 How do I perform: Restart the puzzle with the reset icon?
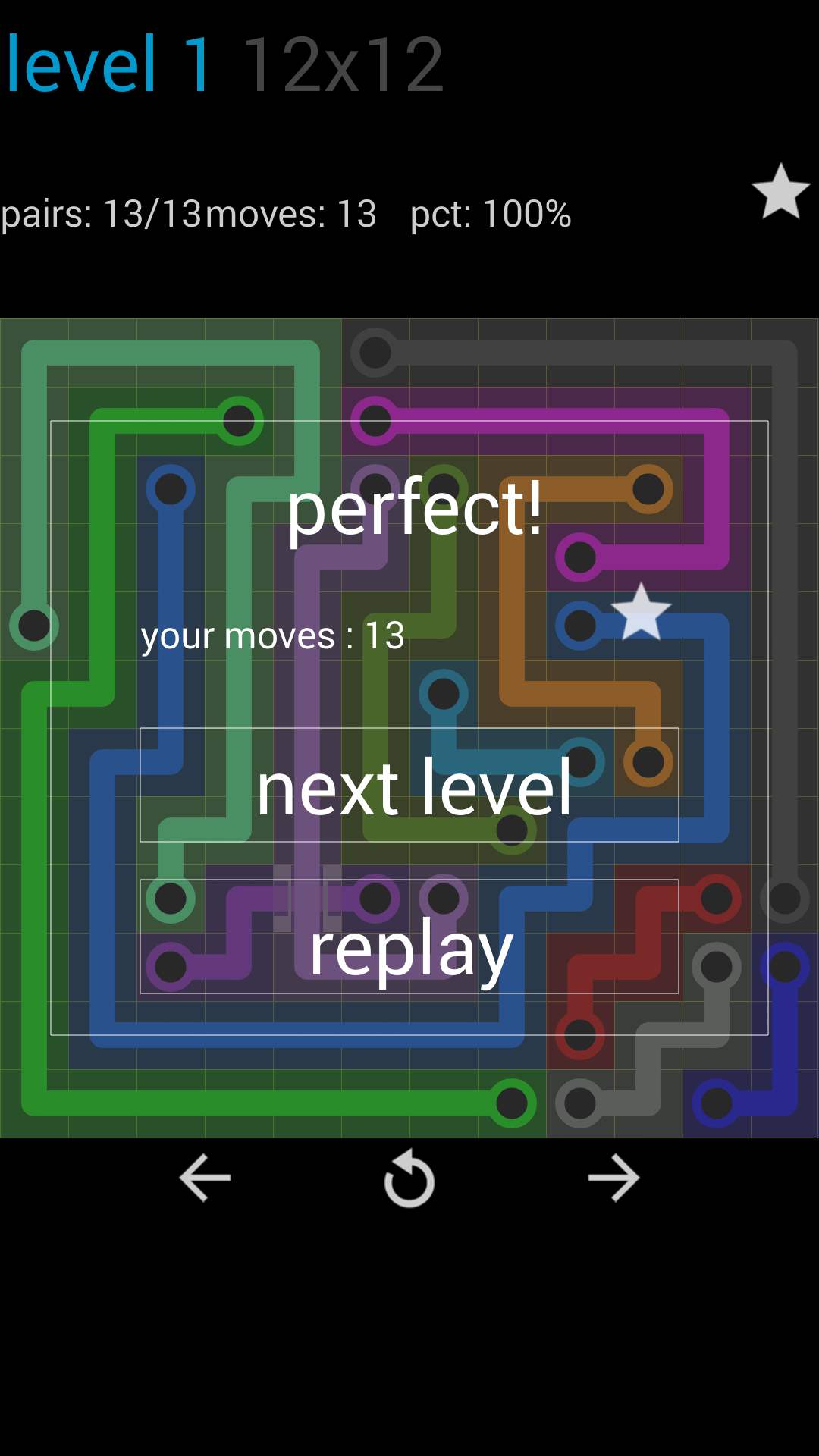tap(409, 1178)
